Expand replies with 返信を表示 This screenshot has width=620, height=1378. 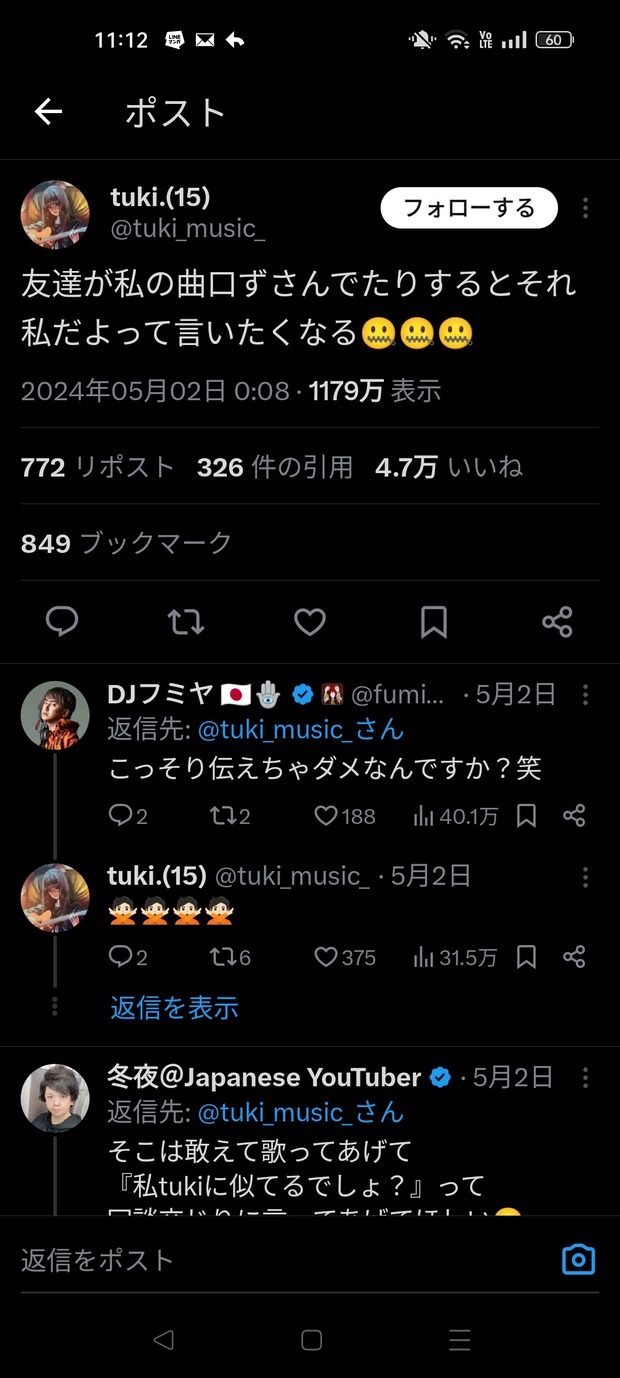(x=174, y=1007)
